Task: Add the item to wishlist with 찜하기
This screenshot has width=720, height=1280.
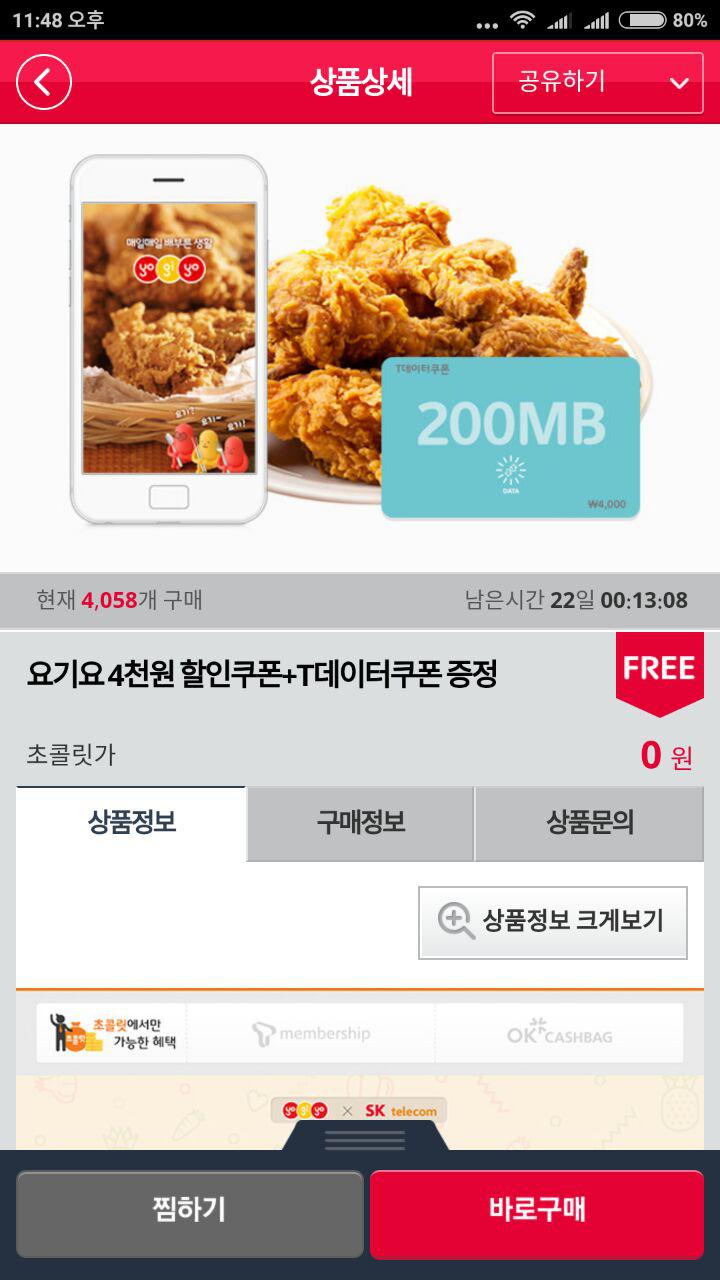Action: (190, 1213)
